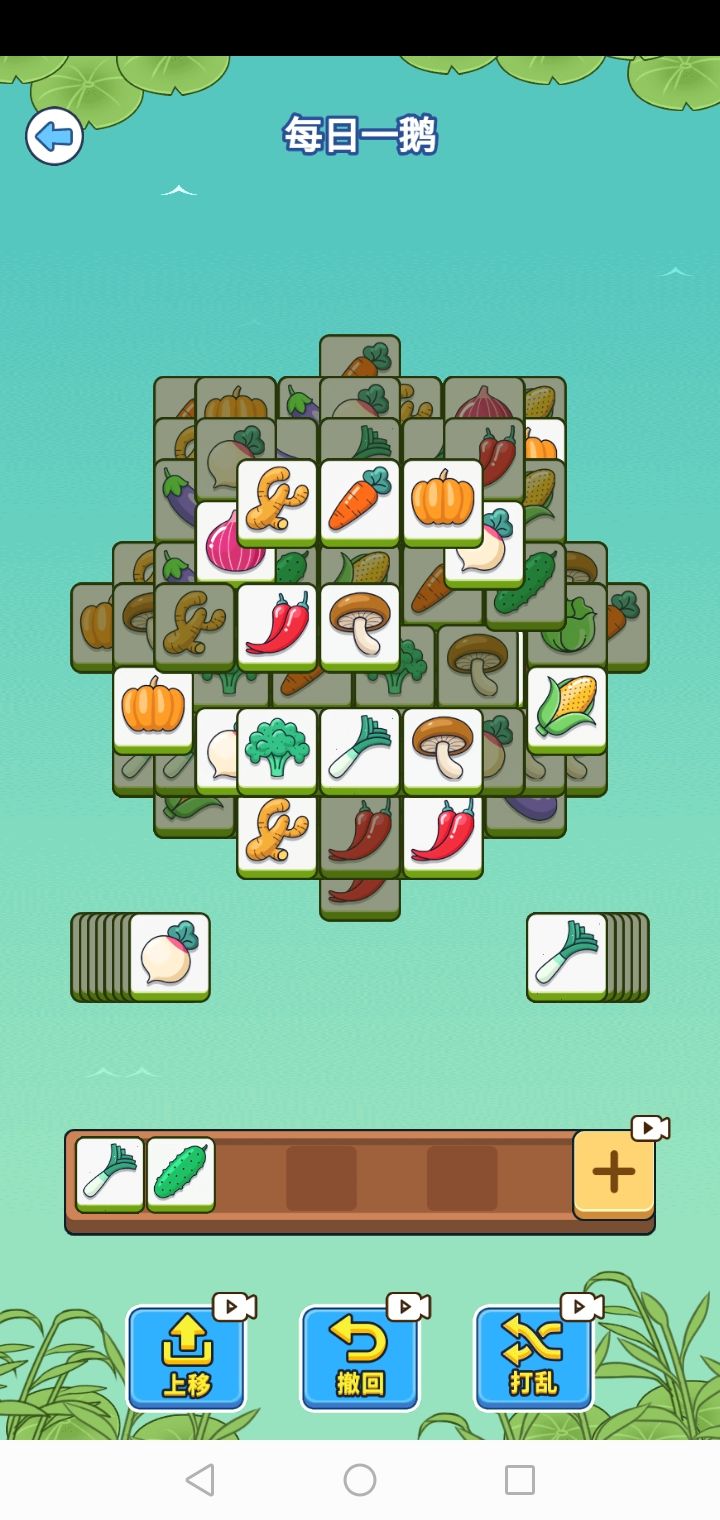
Task: Select the corn tile on the right side
Action: pos(567,710)
